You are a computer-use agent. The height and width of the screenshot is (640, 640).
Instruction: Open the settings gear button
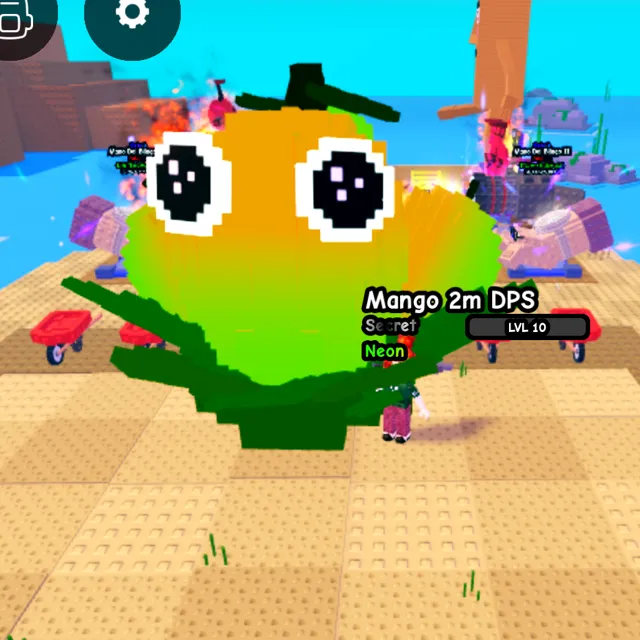131,15
